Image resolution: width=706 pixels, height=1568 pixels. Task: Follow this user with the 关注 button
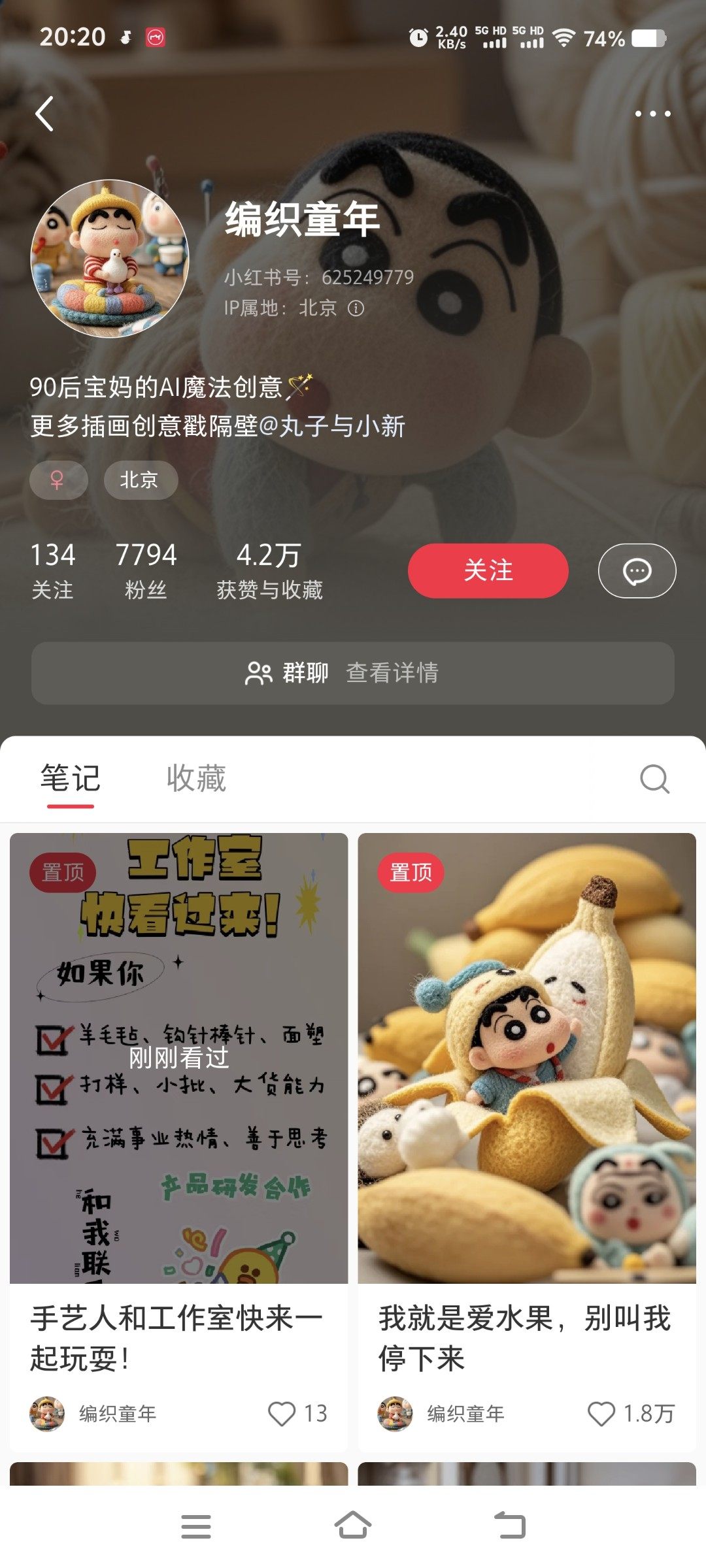pos(488,570)
